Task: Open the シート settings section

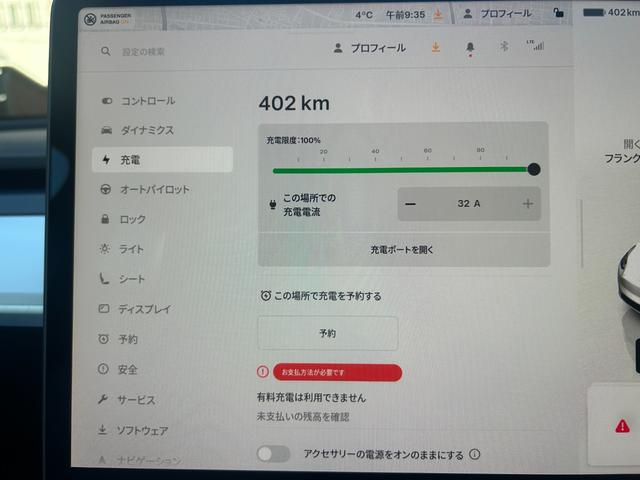Action: coord(132,280)
